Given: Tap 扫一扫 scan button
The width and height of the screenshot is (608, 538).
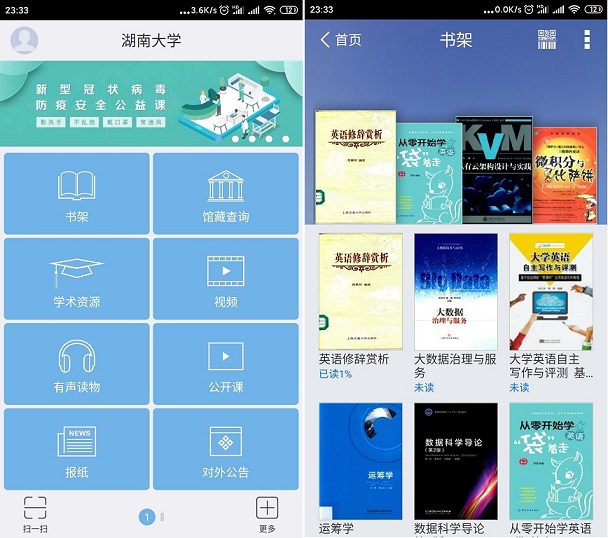Looking at the screenshot, I should 35,513.
